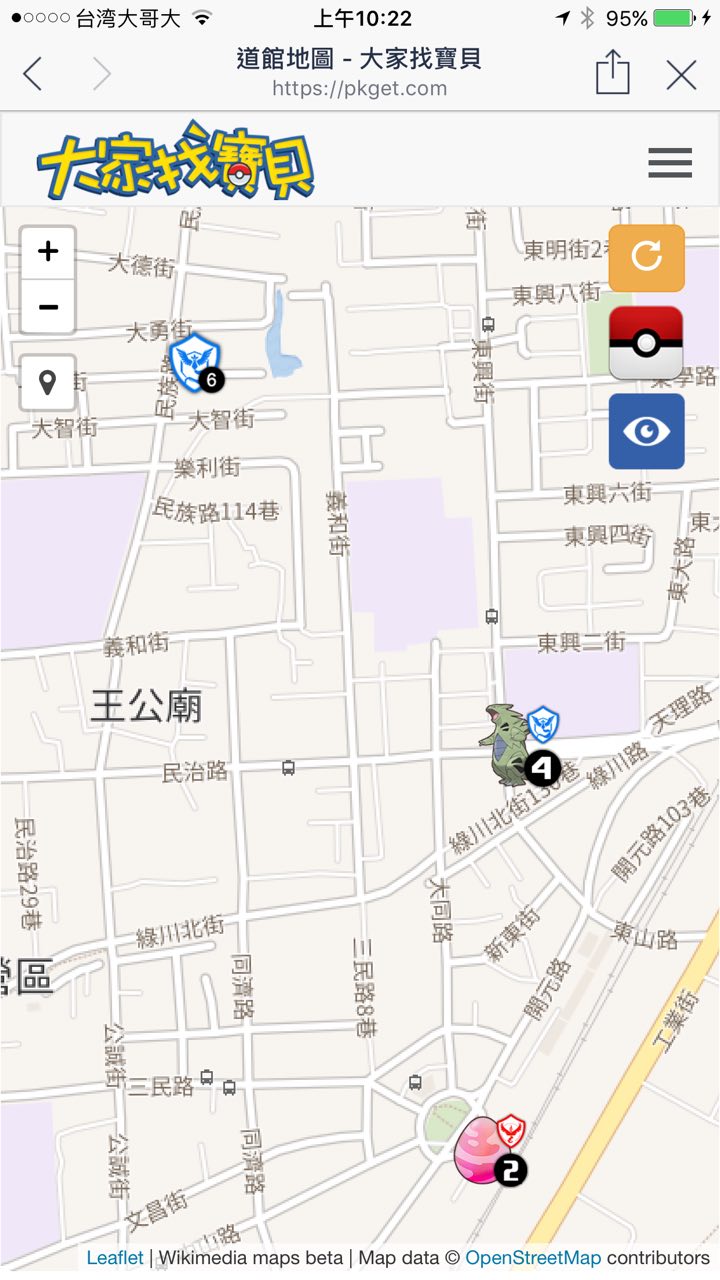The image size is (720, 1280).
Task: Open the blue gym marker numbered 6
Action: (x=194, y=363)
